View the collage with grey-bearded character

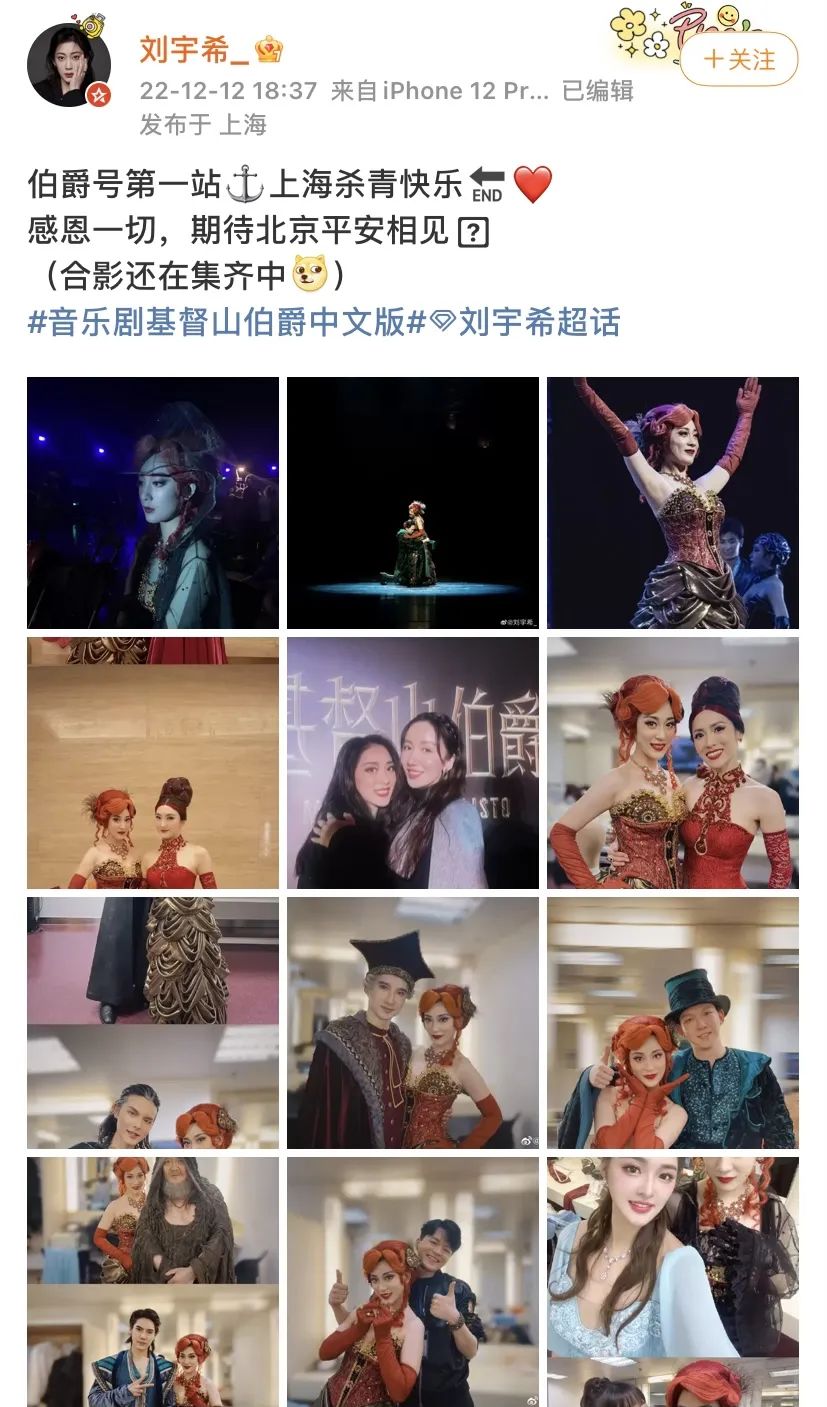(x=153, y=1282)
